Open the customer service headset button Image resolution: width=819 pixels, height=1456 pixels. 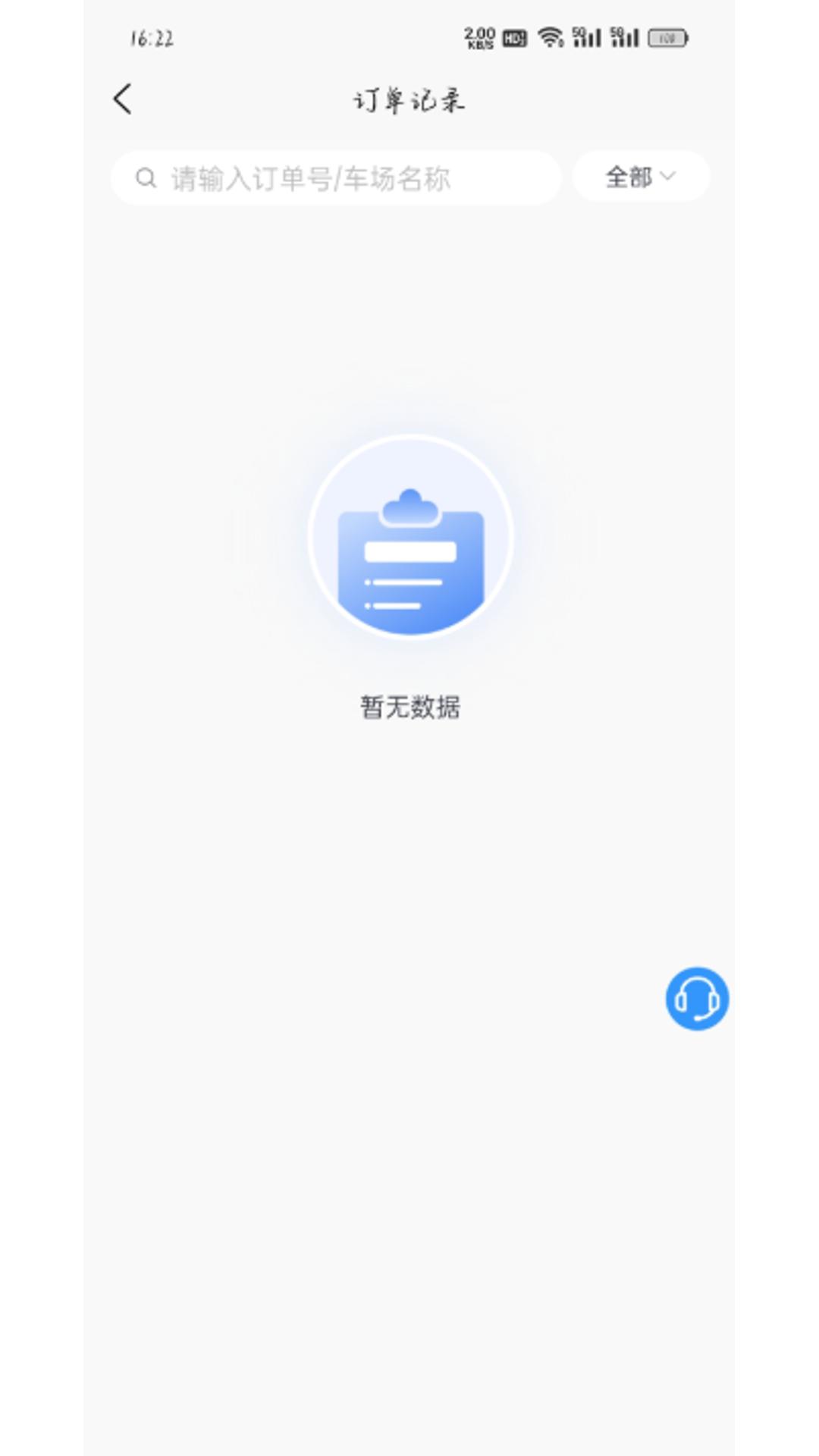coord(697,998)
